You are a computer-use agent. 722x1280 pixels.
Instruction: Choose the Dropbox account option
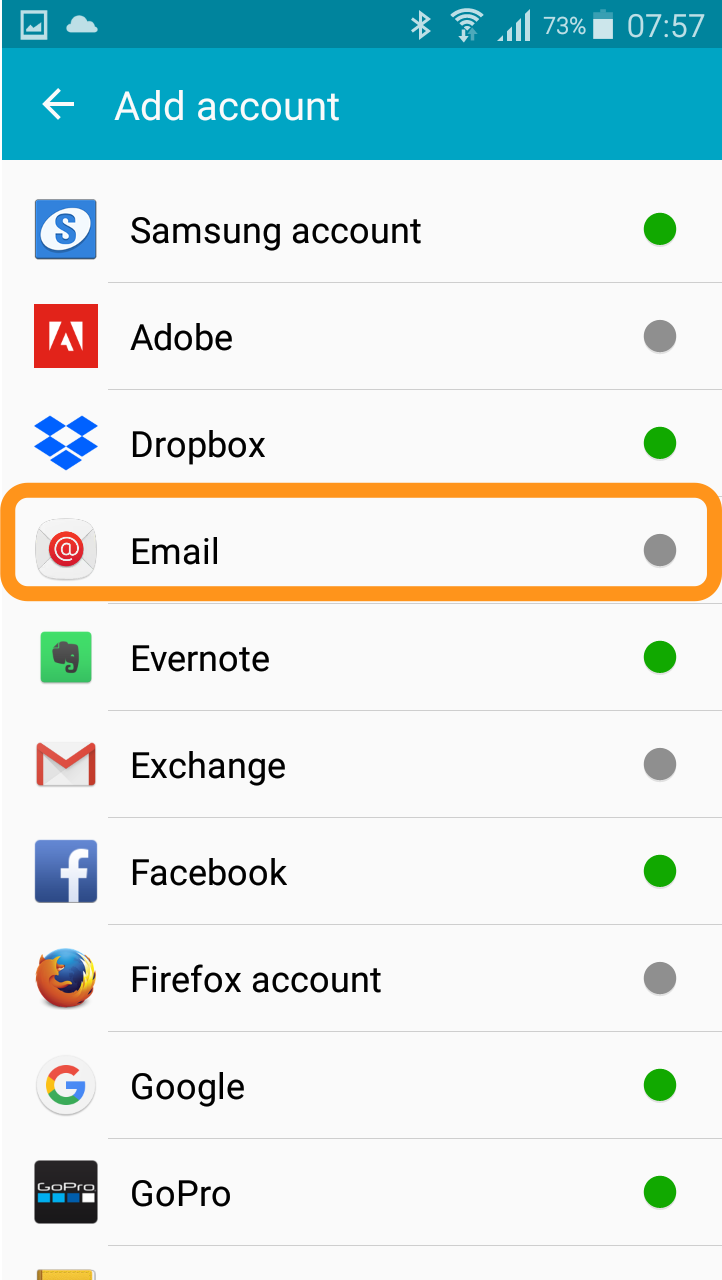361,444
